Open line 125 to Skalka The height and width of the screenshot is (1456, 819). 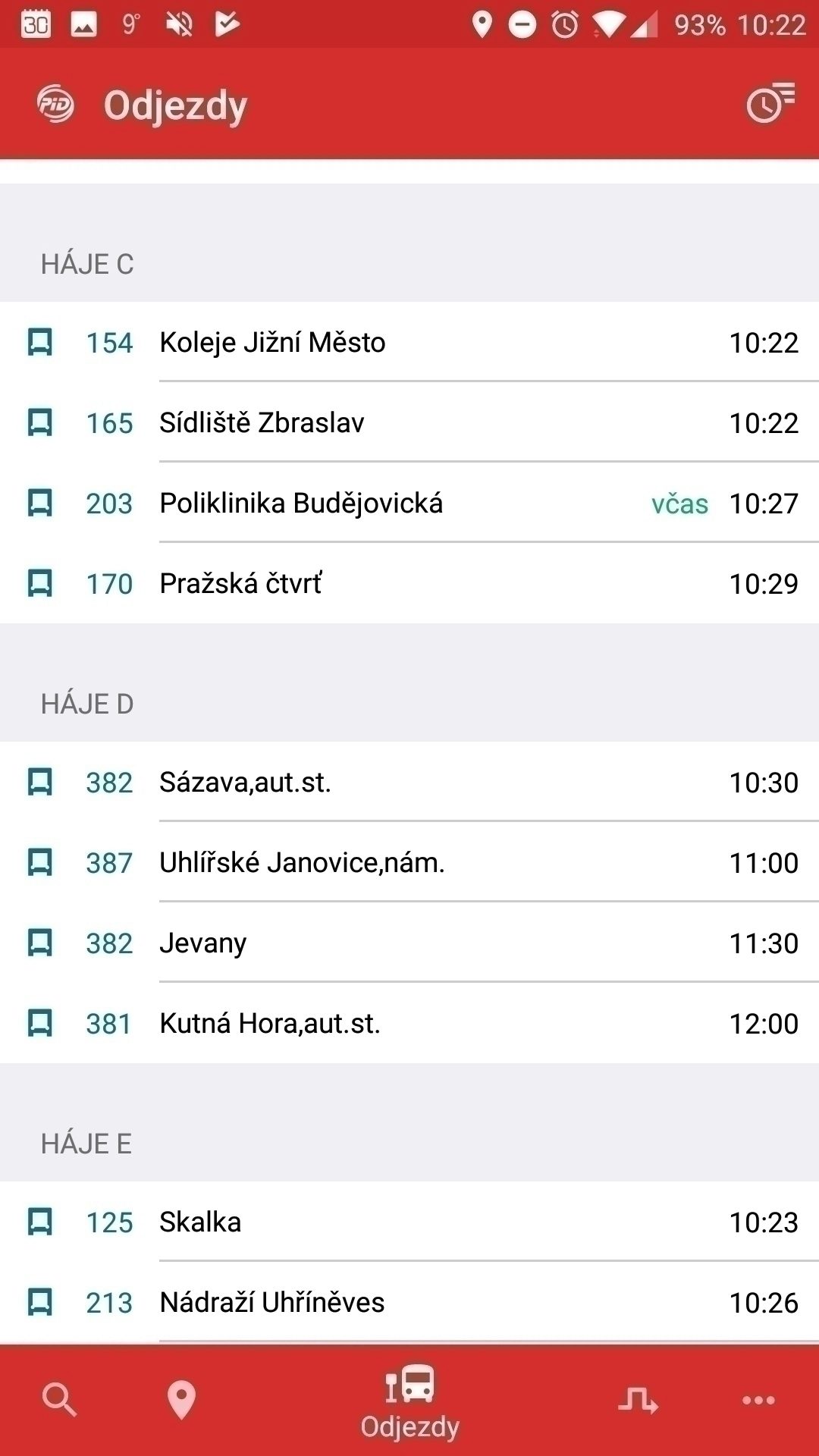click(409, 1222)
